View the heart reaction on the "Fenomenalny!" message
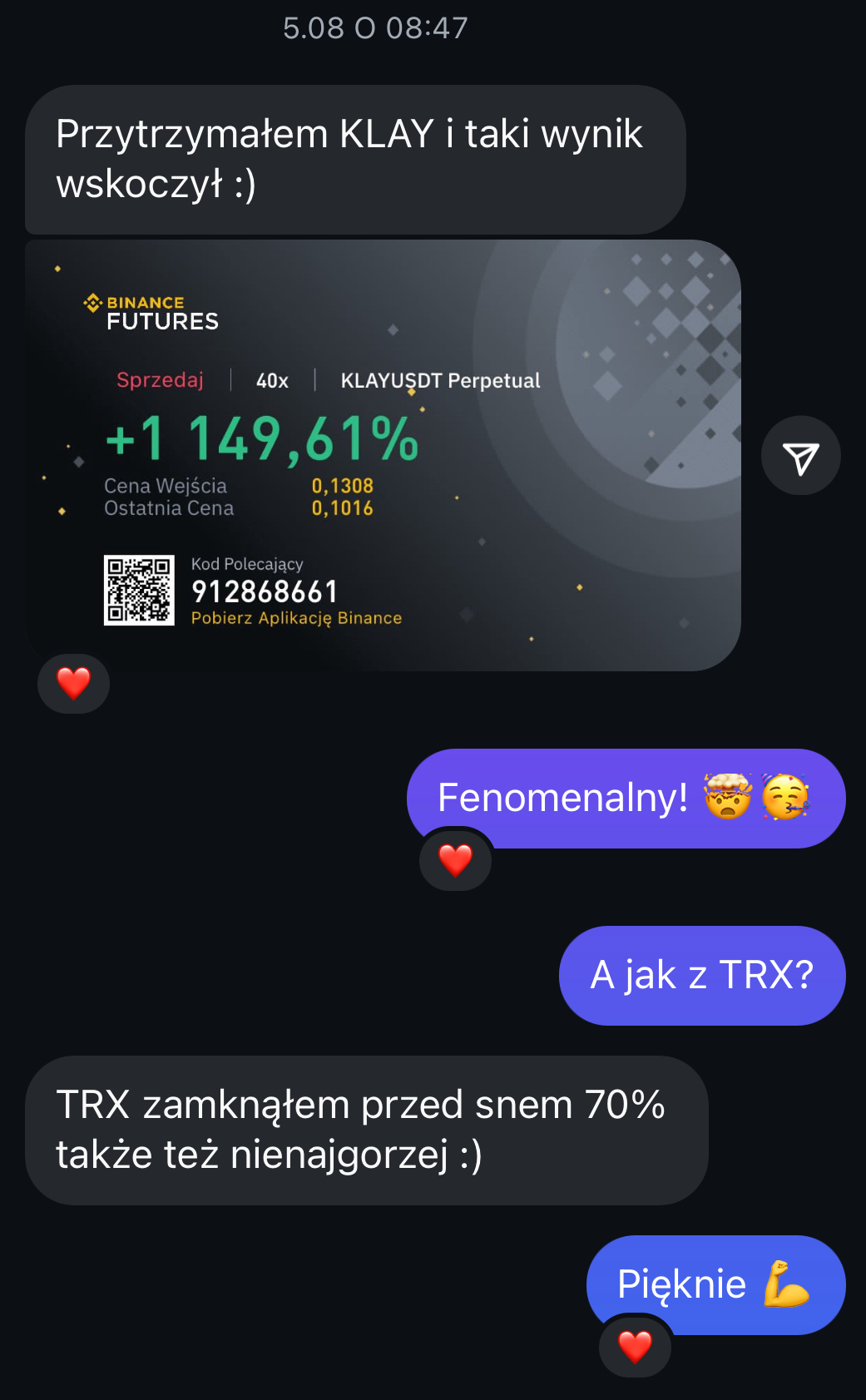Screen dimensions: 866x1400 [455, 860]
